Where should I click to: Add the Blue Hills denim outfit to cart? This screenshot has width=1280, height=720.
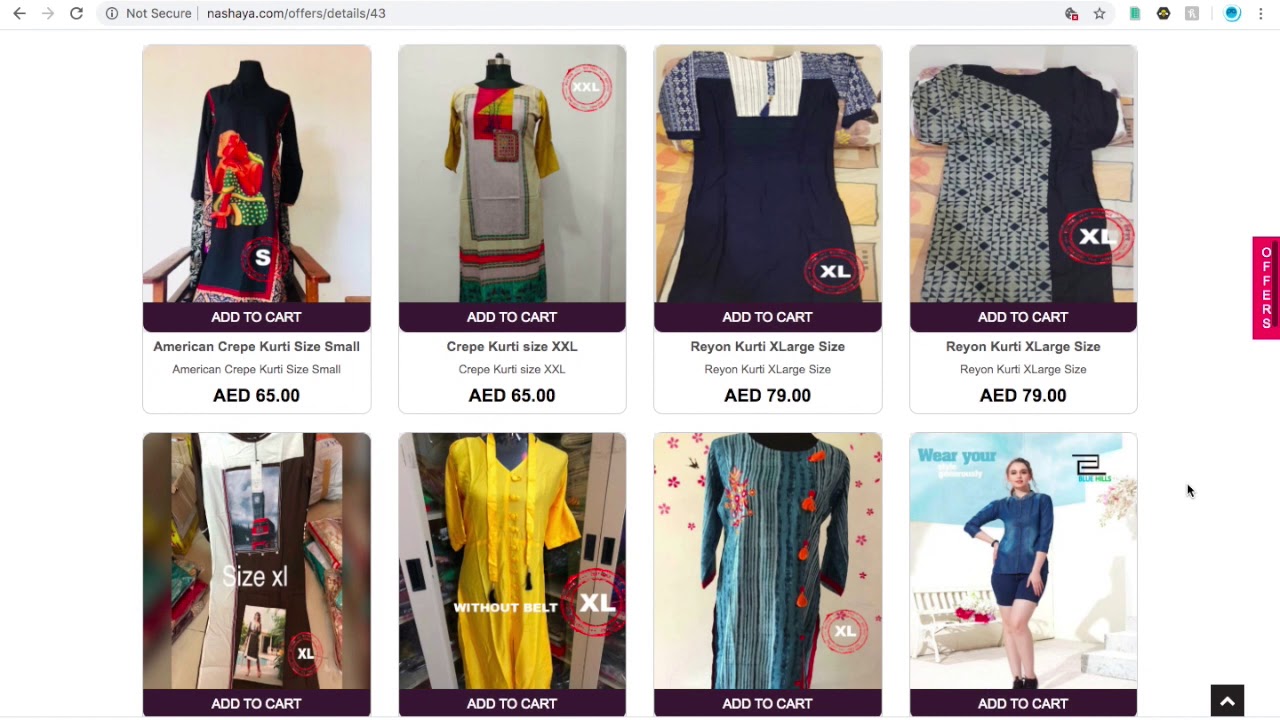pos(1023,704)
